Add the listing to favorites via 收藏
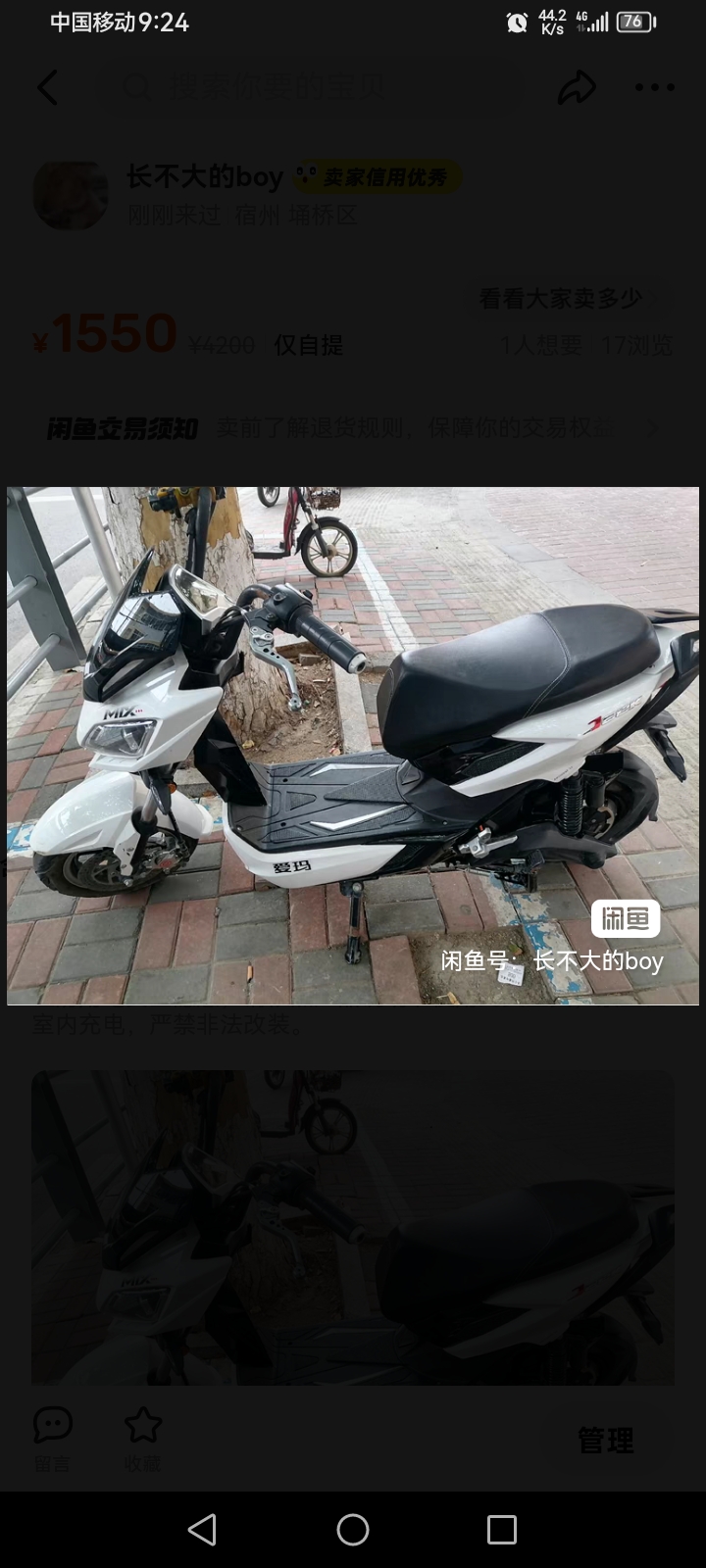The image size is (706, 1568). tap(142, 1440)
